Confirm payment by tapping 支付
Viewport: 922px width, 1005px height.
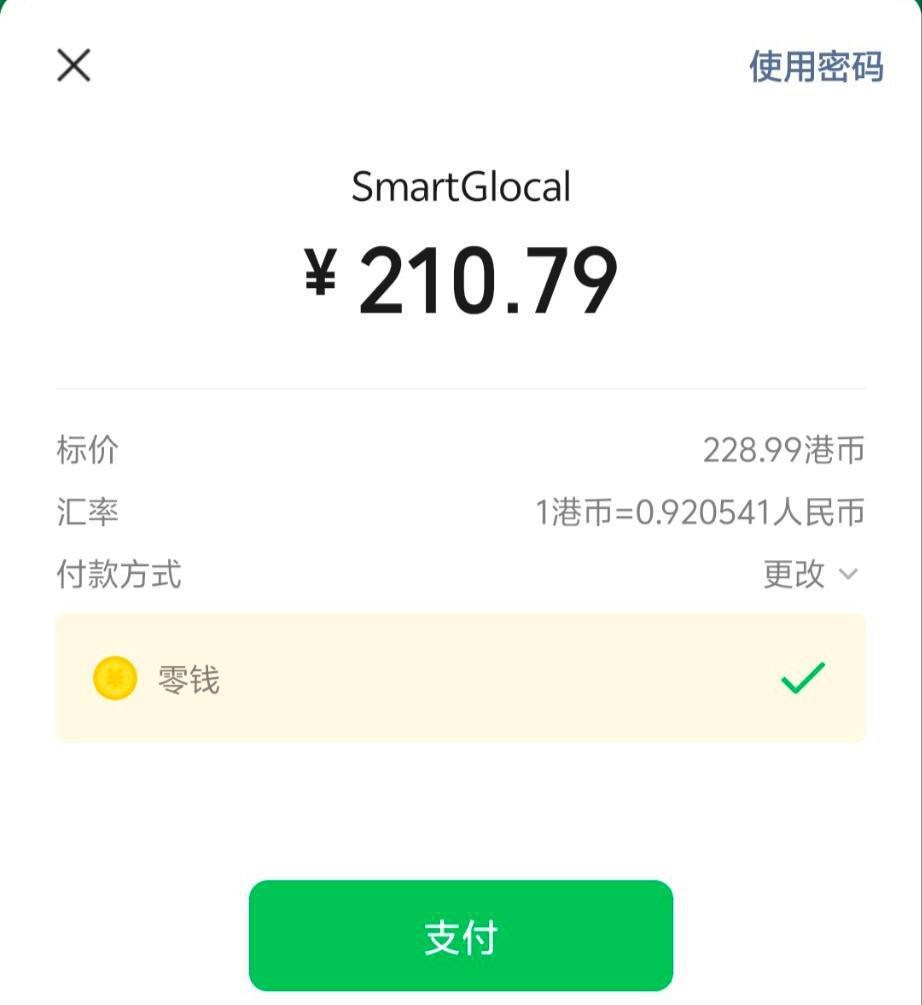(460, 934)
